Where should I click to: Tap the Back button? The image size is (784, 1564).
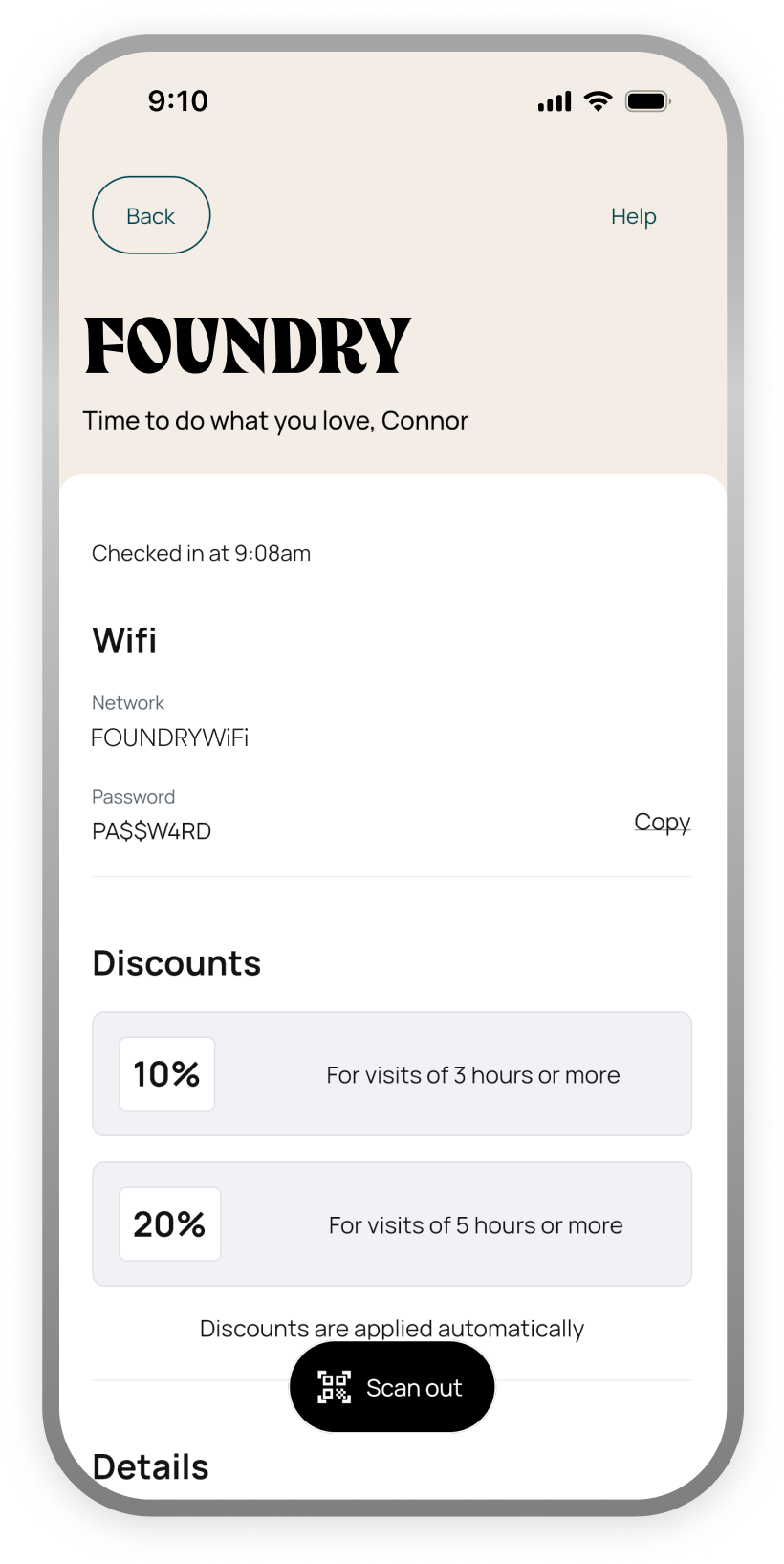pos(151,215)
